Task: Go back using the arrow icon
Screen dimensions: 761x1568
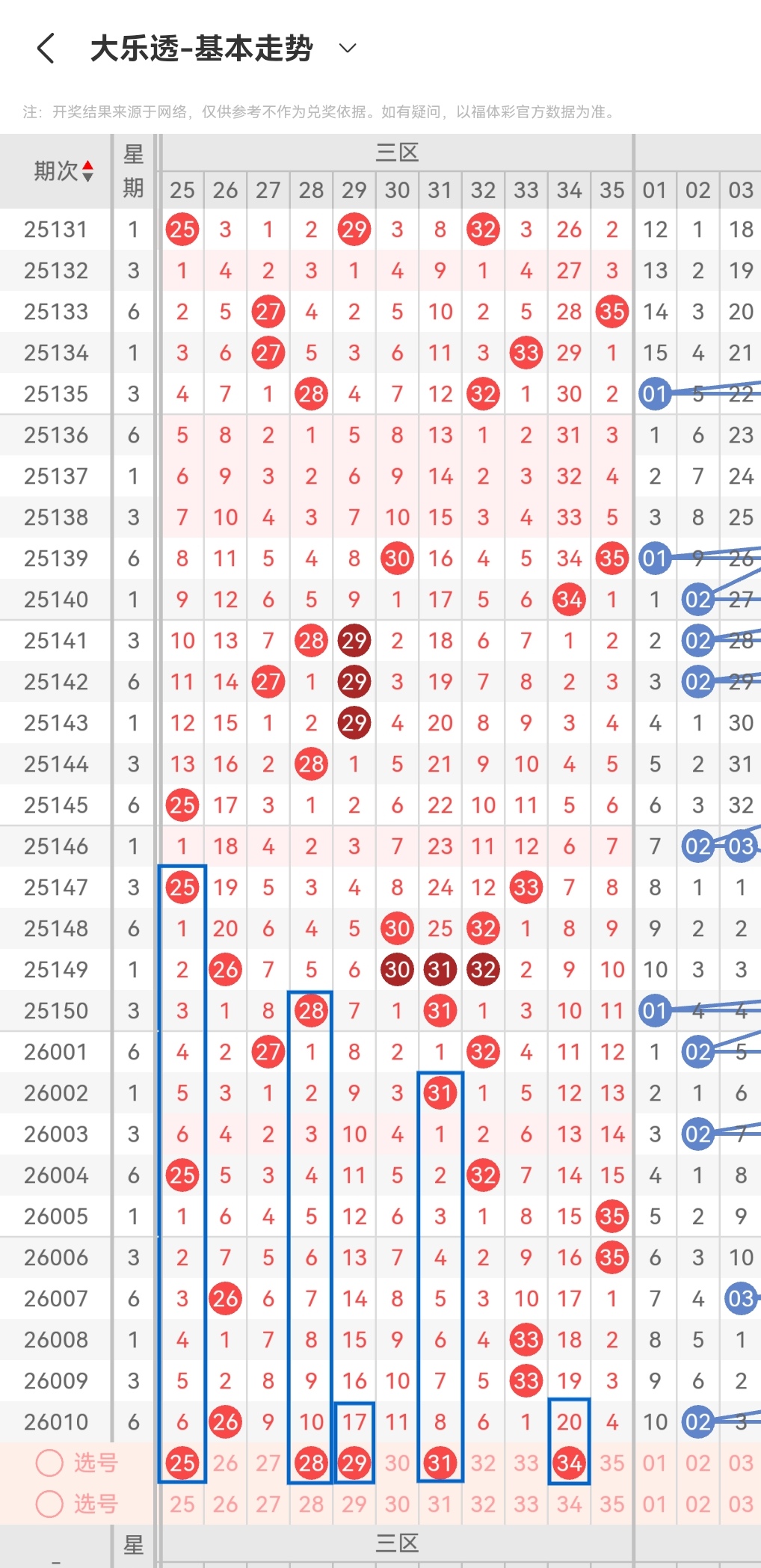Action: [x=46, y=49]
